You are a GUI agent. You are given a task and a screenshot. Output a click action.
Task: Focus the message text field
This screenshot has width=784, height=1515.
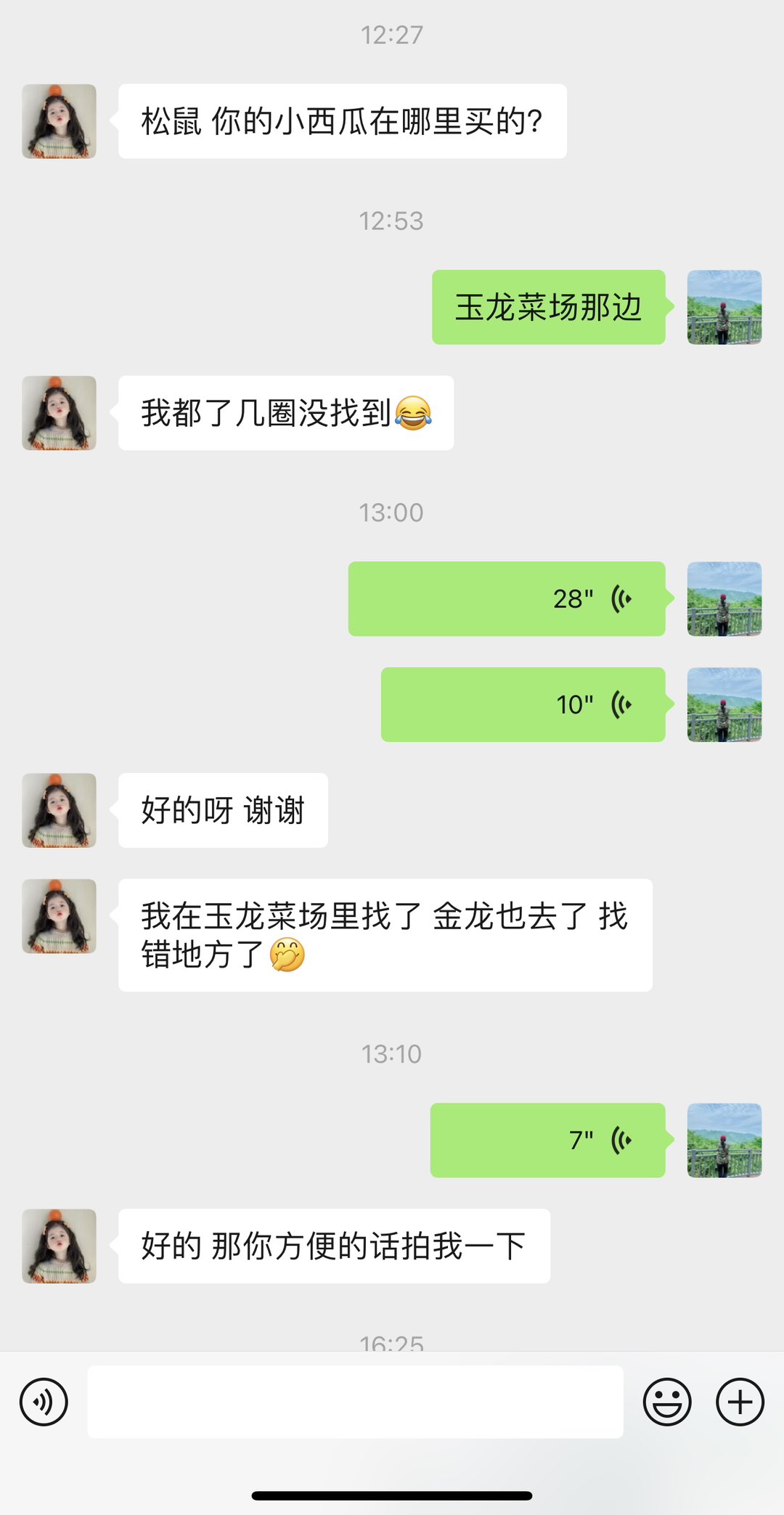coord(355,1402)
